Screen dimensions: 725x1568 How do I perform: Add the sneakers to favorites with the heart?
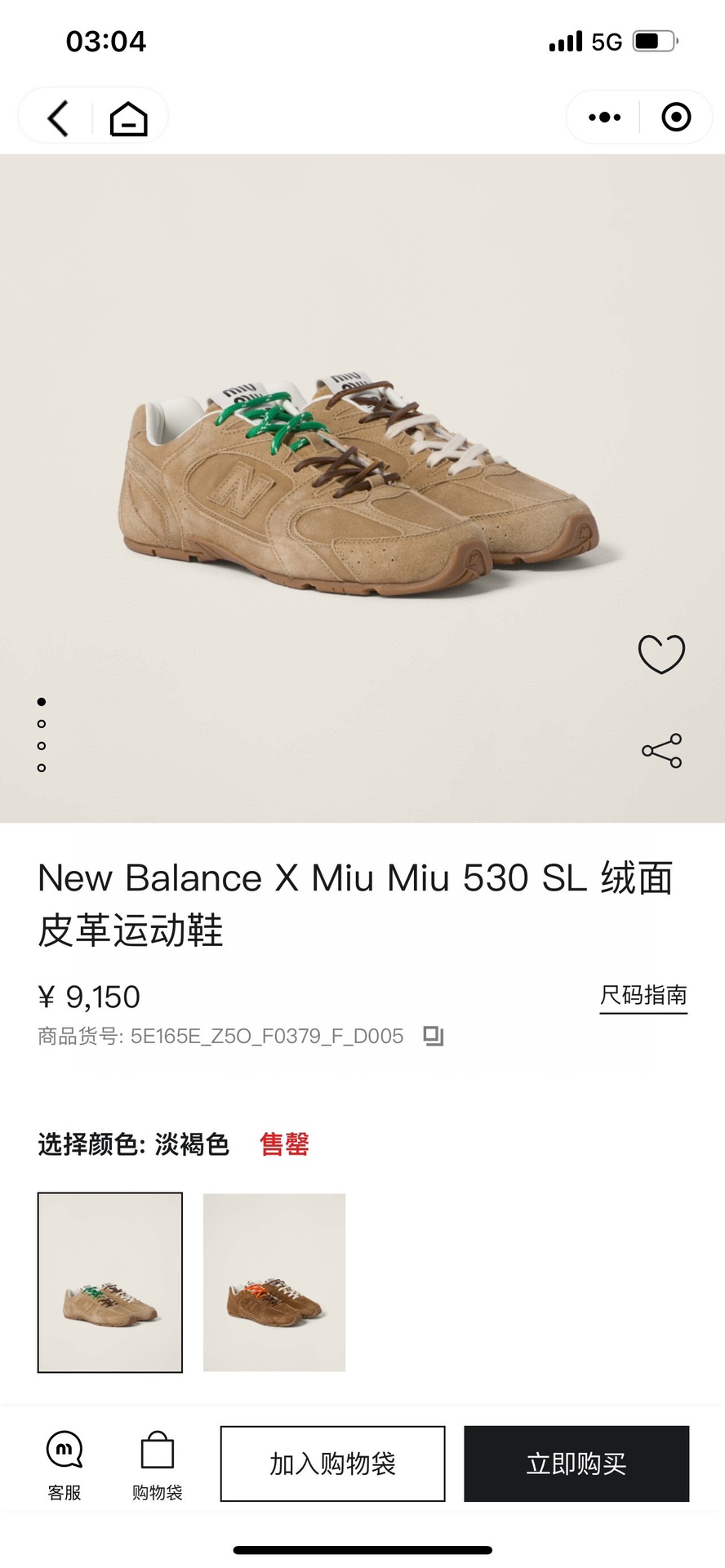[x=661, y=654]
